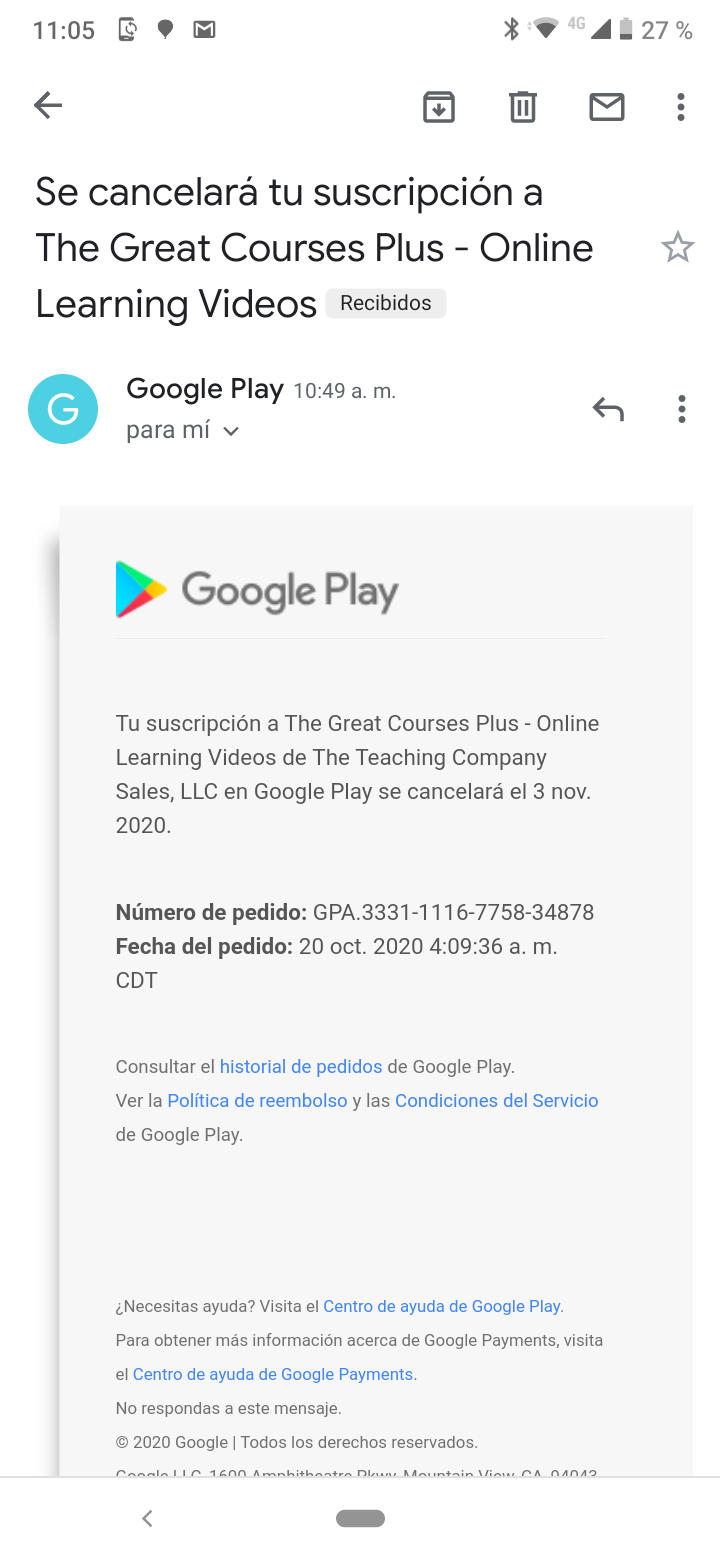Open the Condiciones del Servicio link

[x=496, y=1101]
